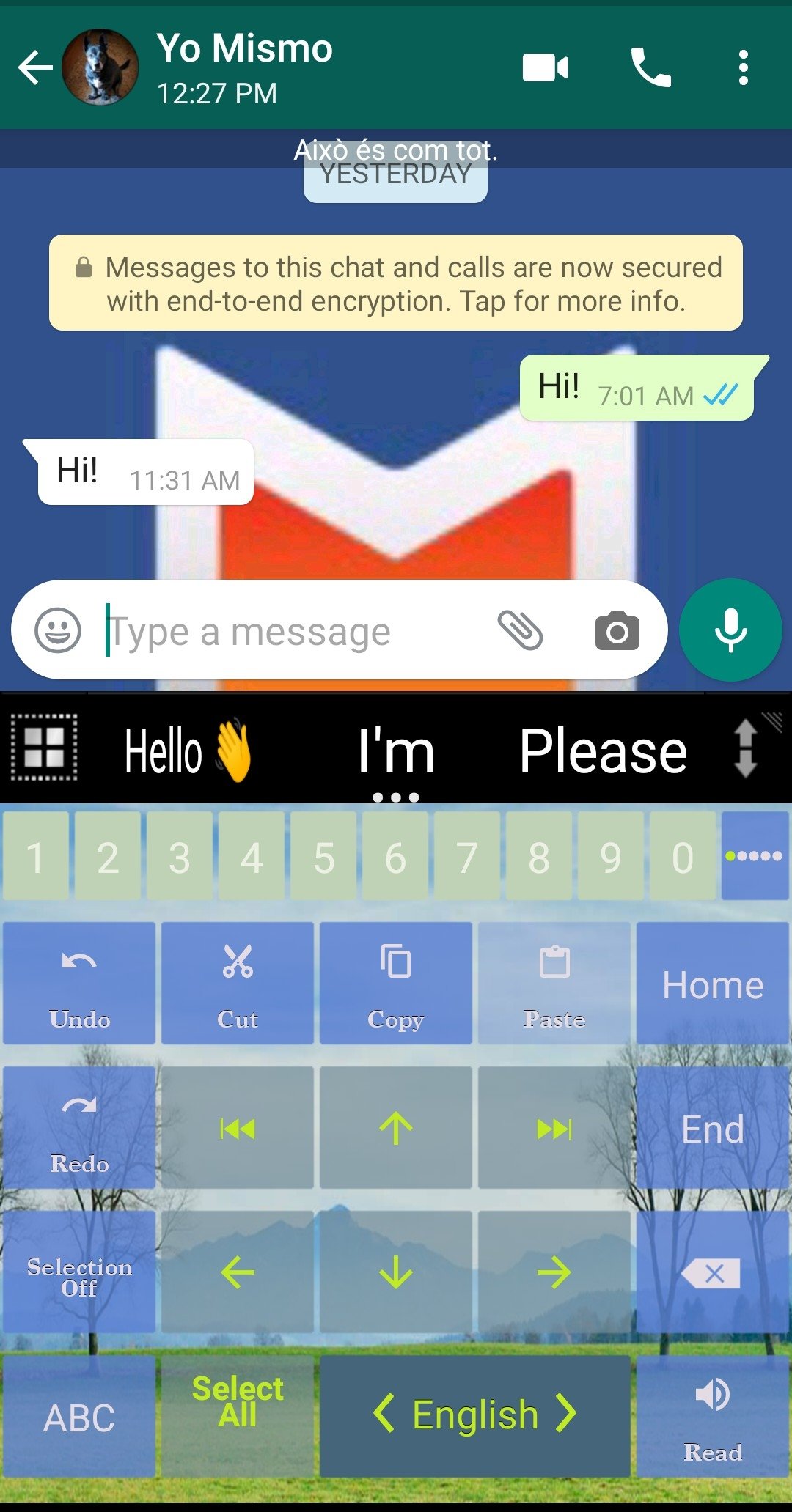Go back from the Yo Mismo chat
This screenshot has width=792, height=1512.
point(35,68)
